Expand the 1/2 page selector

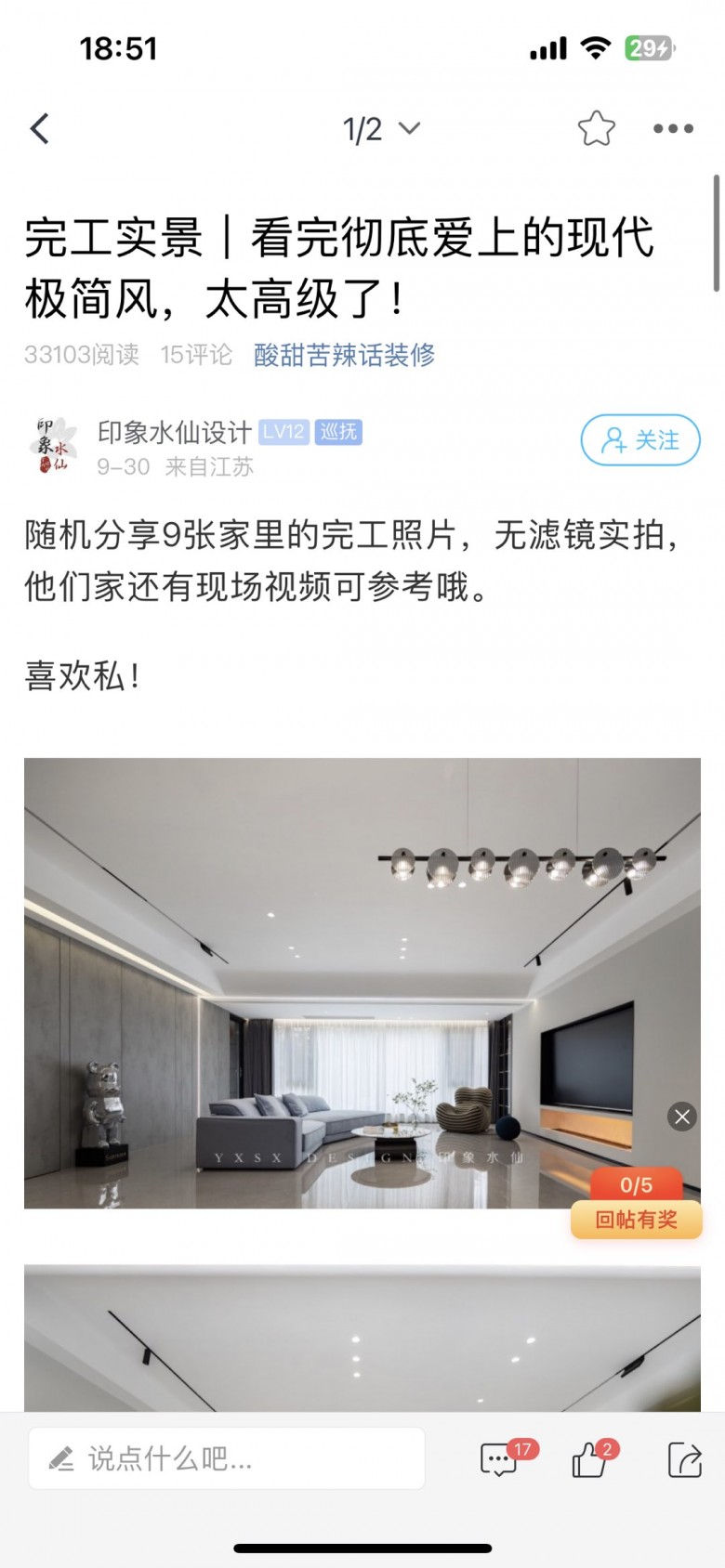[381, 129]
